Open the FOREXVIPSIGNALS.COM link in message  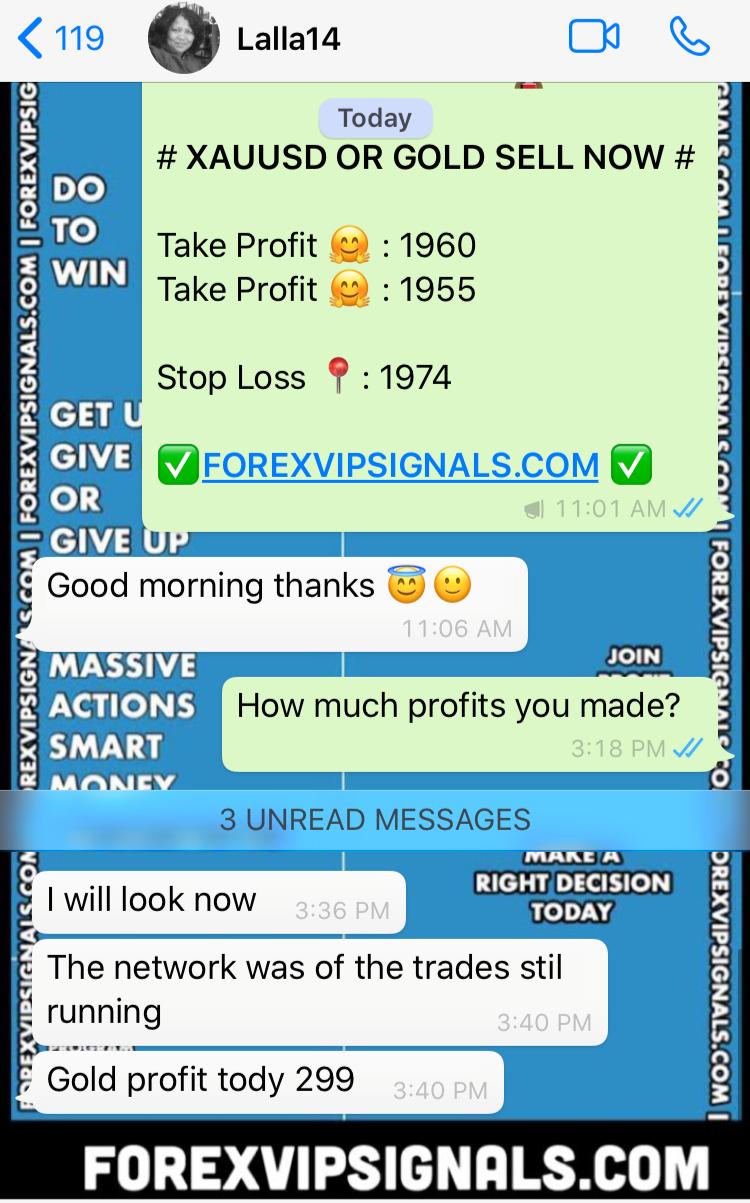point(400,465)
